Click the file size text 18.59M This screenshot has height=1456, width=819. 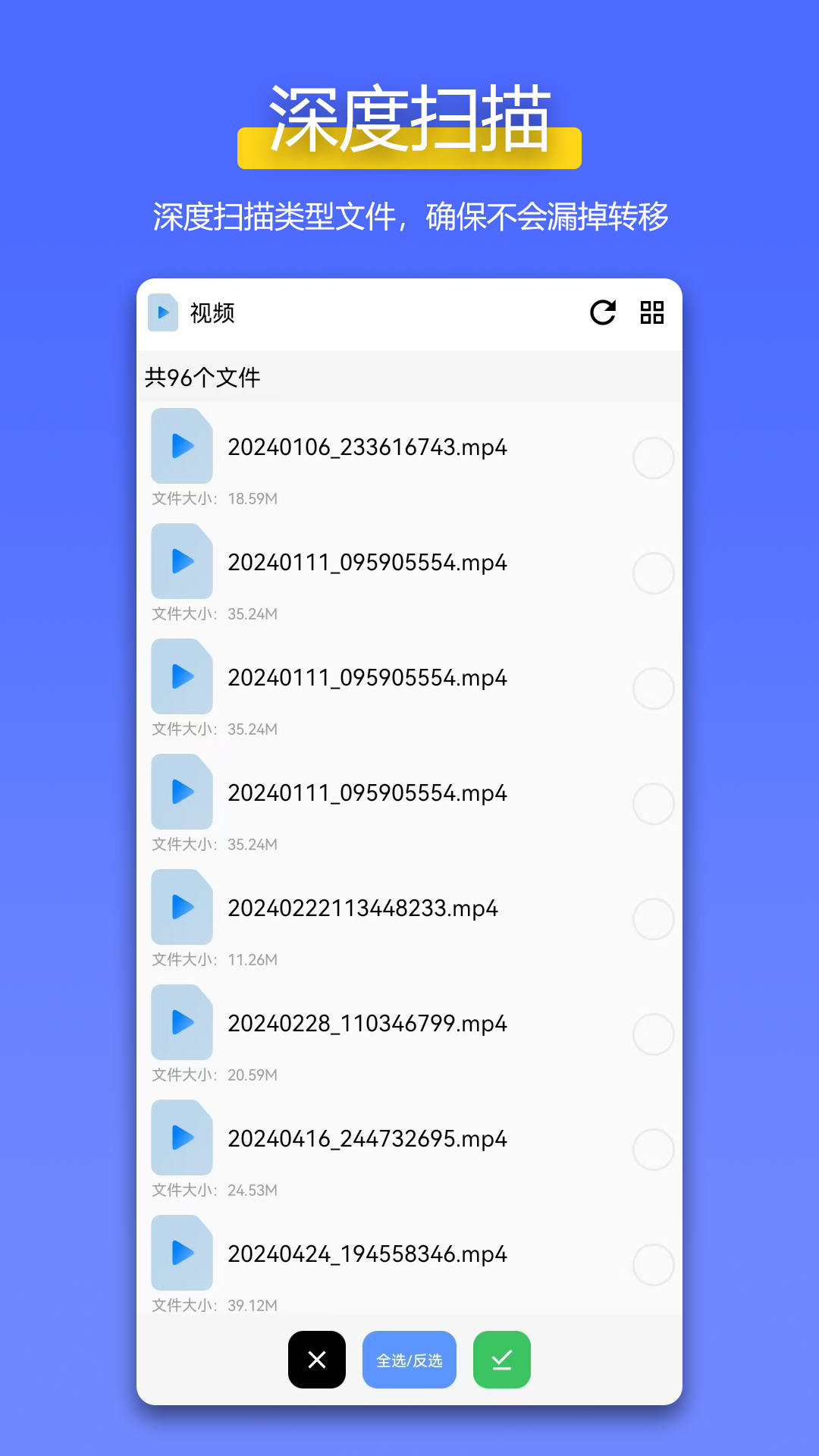[x=253, y=498]
